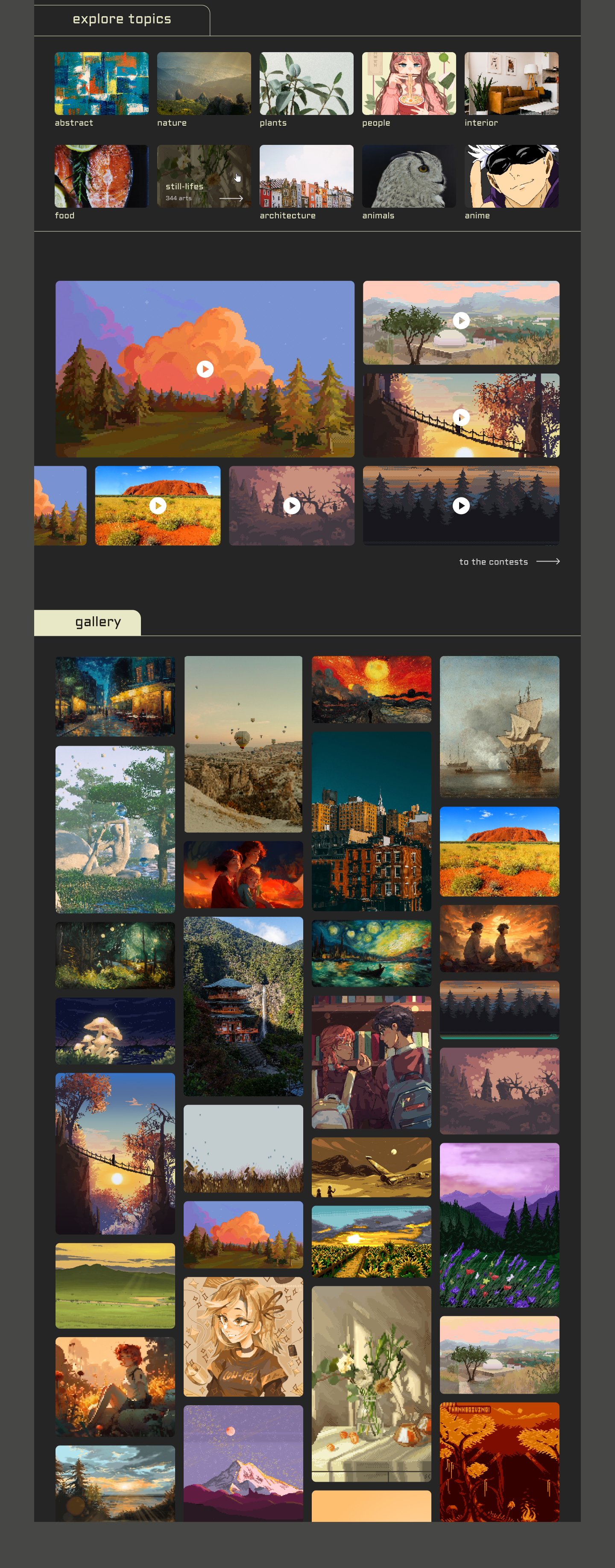Open the abstract topic

(102, 84)
